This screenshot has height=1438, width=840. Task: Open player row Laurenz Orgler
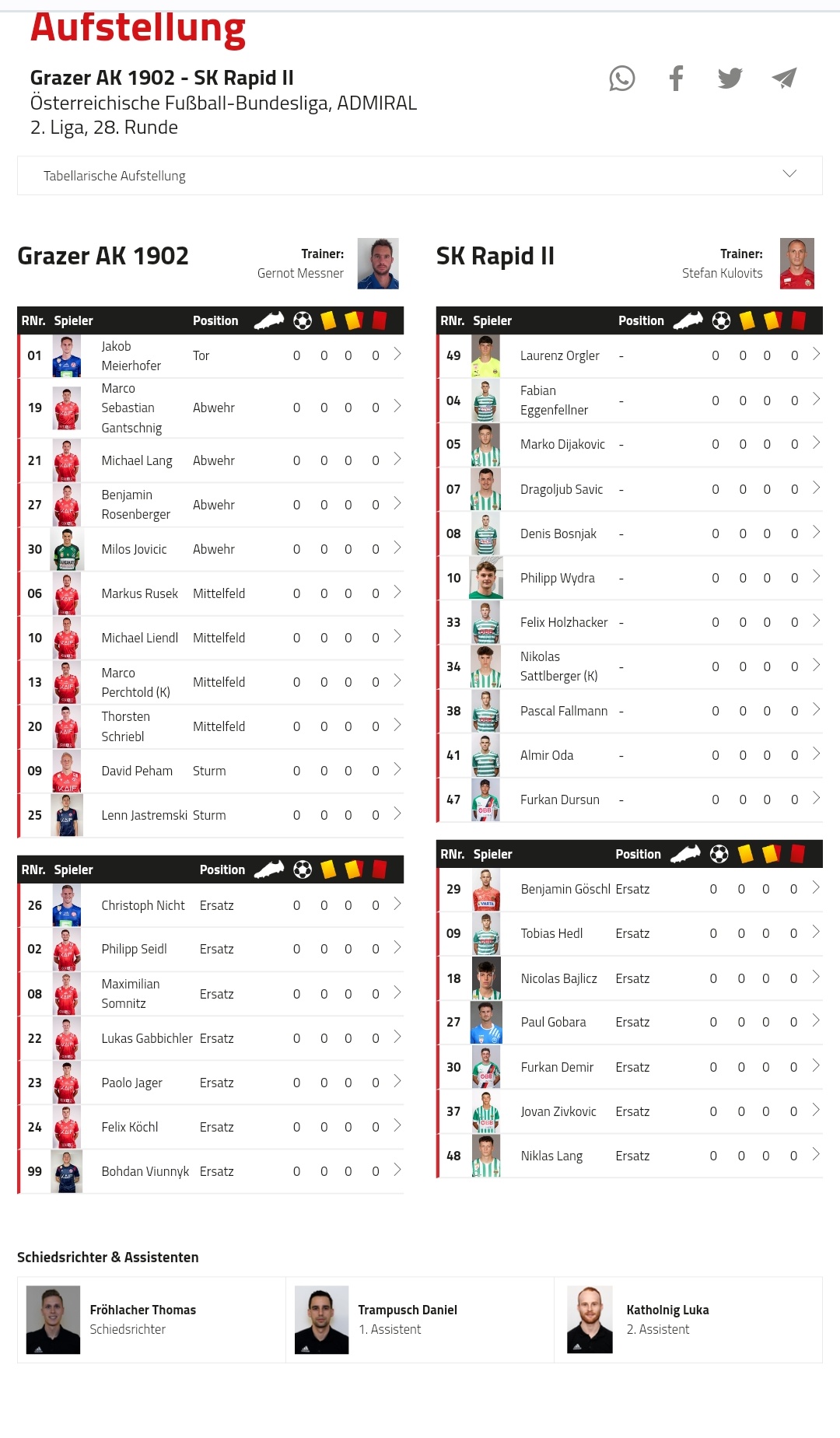coord(629,355)
